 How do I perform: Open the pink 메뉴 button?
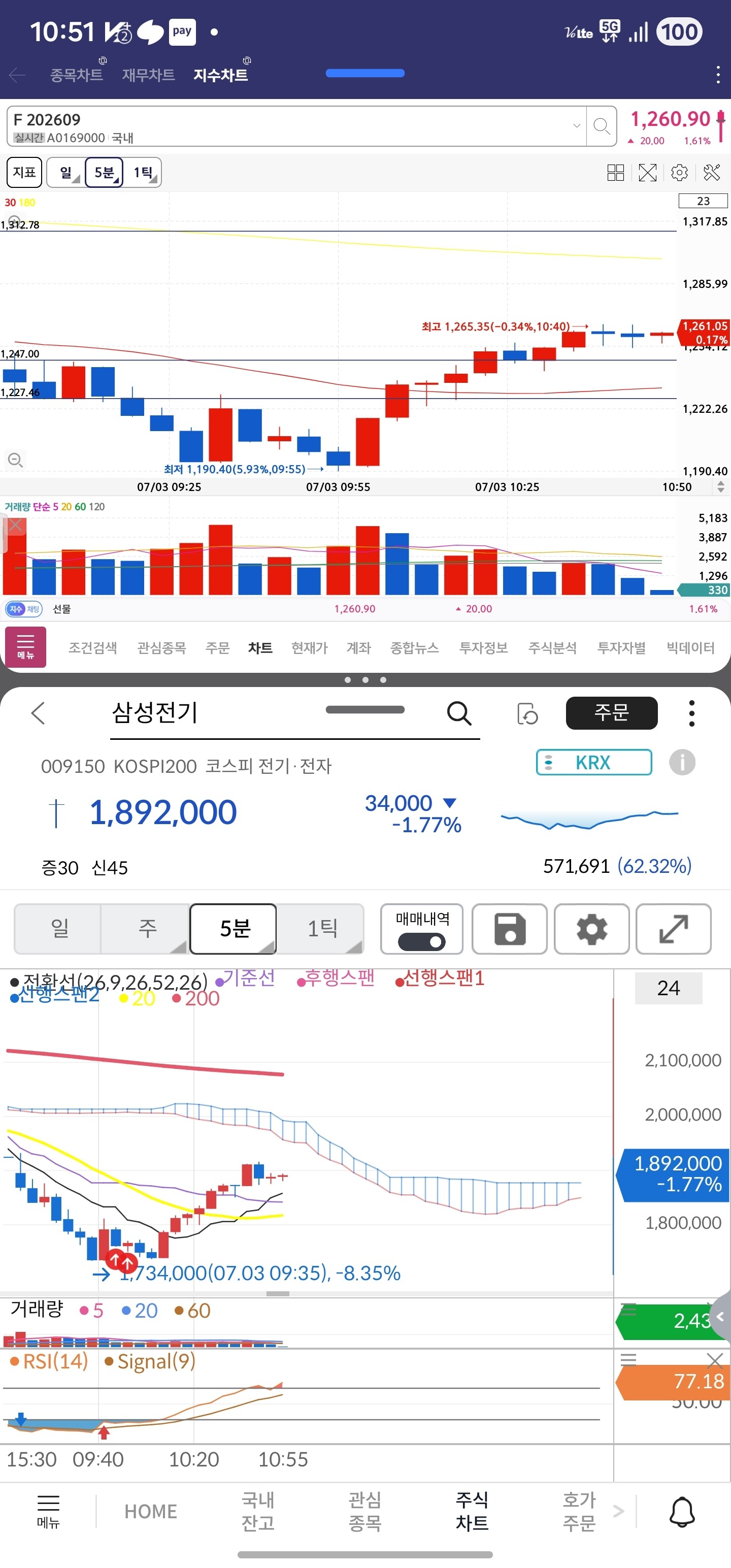tap(25, 646)
